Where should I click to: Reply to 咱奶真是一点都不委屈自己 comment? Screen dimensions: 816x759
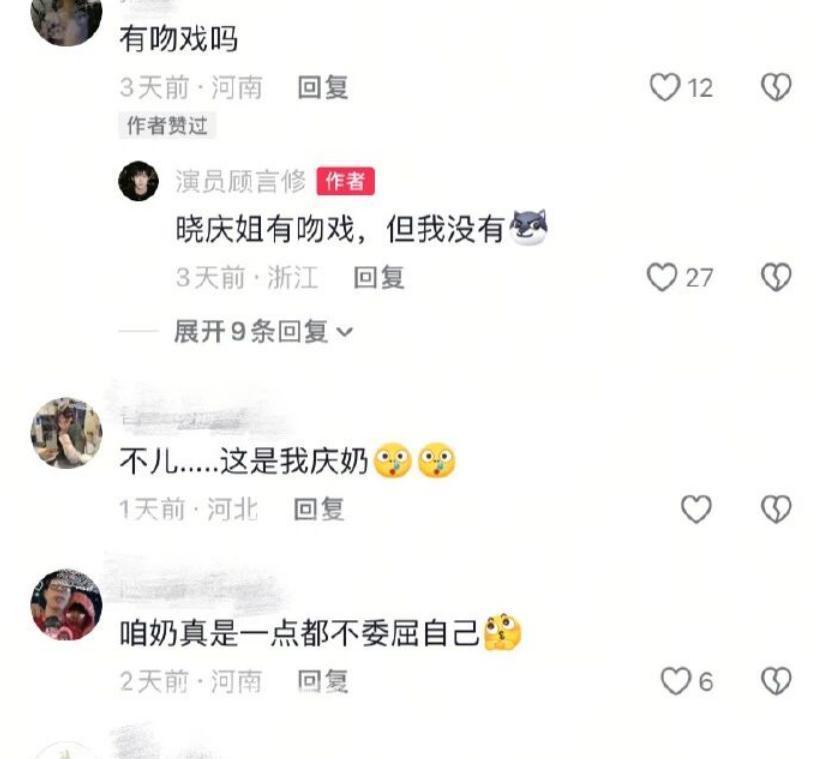323,681
